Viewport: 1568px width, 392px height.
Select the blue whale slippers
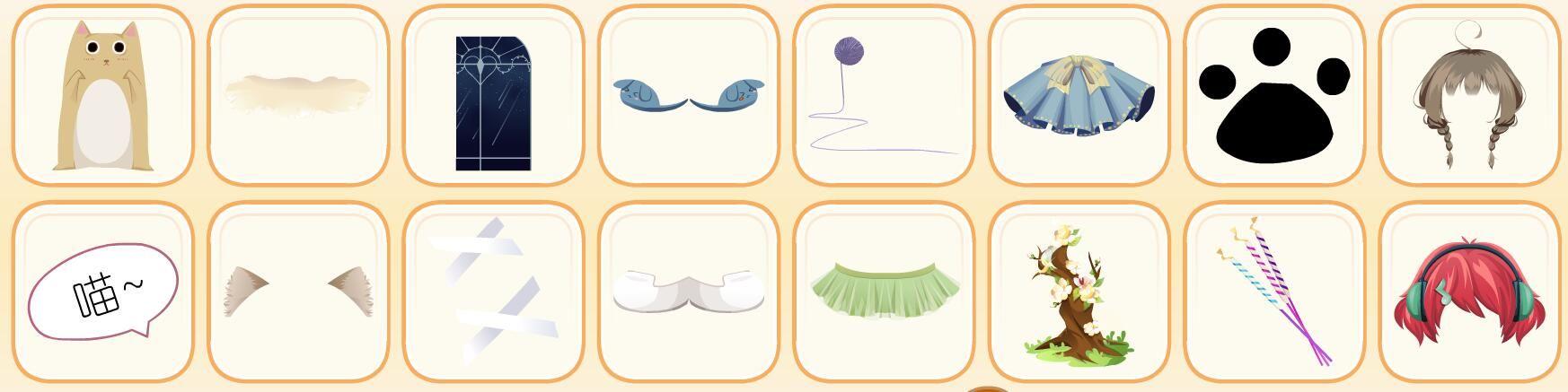click(689, 95)
